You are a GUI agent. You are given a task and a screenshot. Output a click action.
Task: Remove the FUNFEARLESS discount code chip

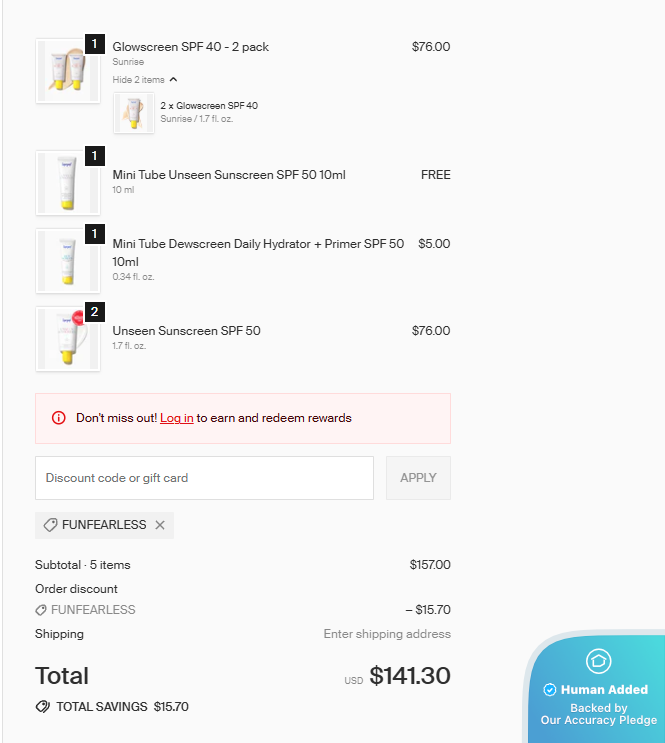click(x=160, y=525)
